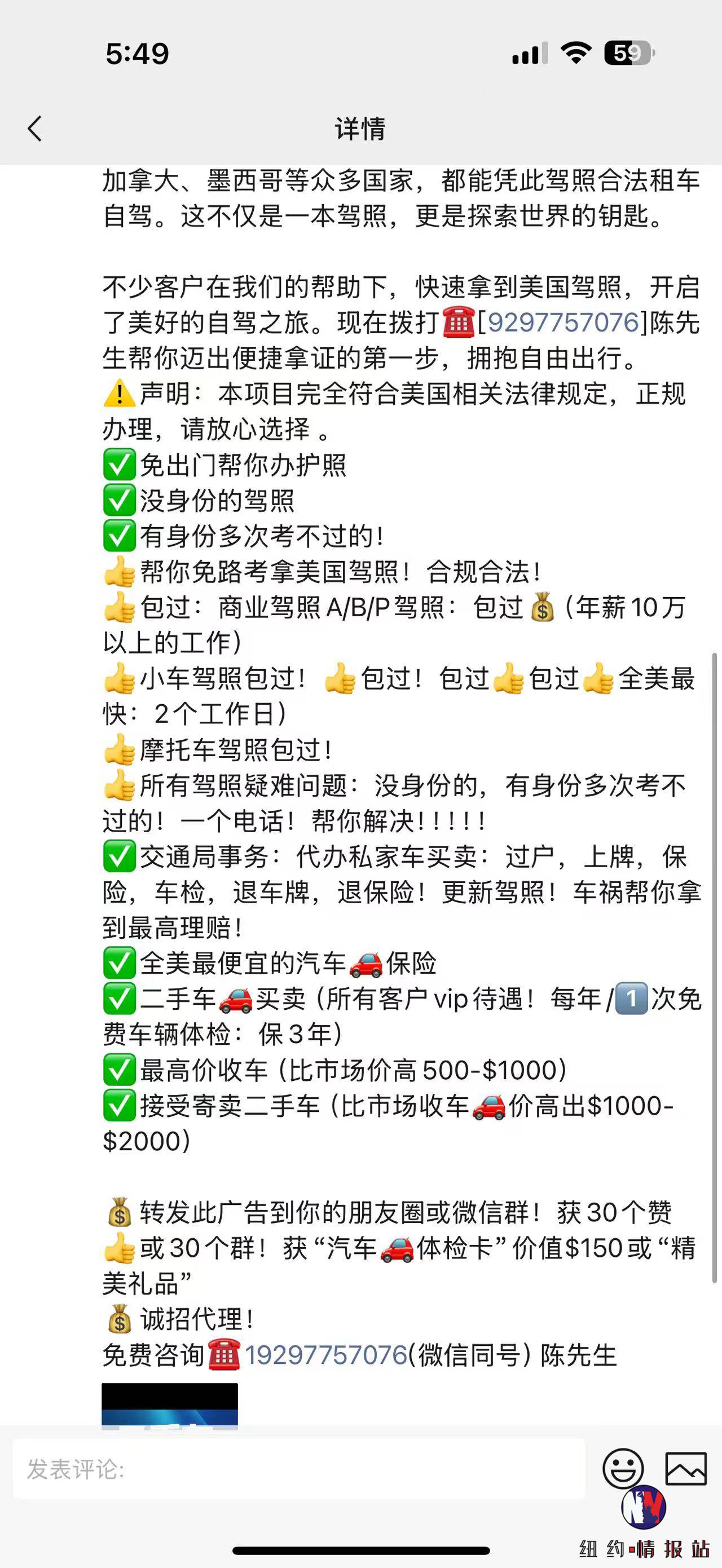This screenshot has height=1568, width=722.
Task: Focus the 发表评论 comment field
Action: (298, 1469)
